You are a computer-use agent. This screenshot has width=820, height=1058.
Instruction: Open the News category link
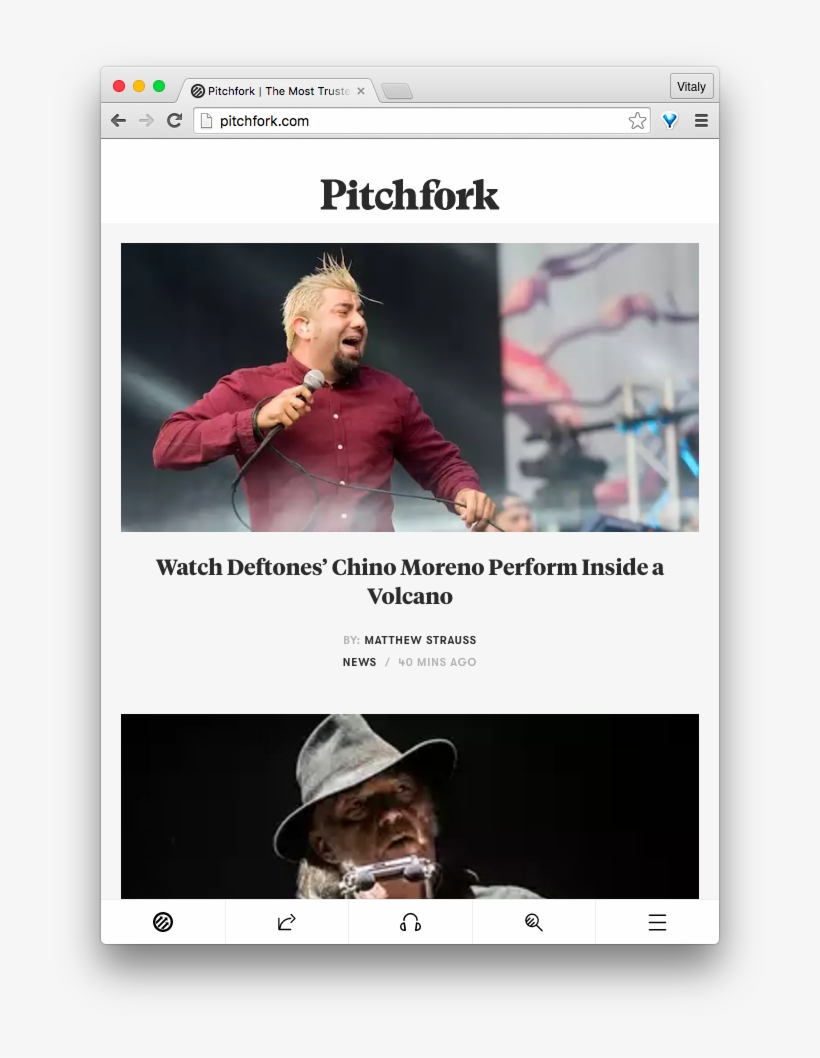tap(359, 662)
